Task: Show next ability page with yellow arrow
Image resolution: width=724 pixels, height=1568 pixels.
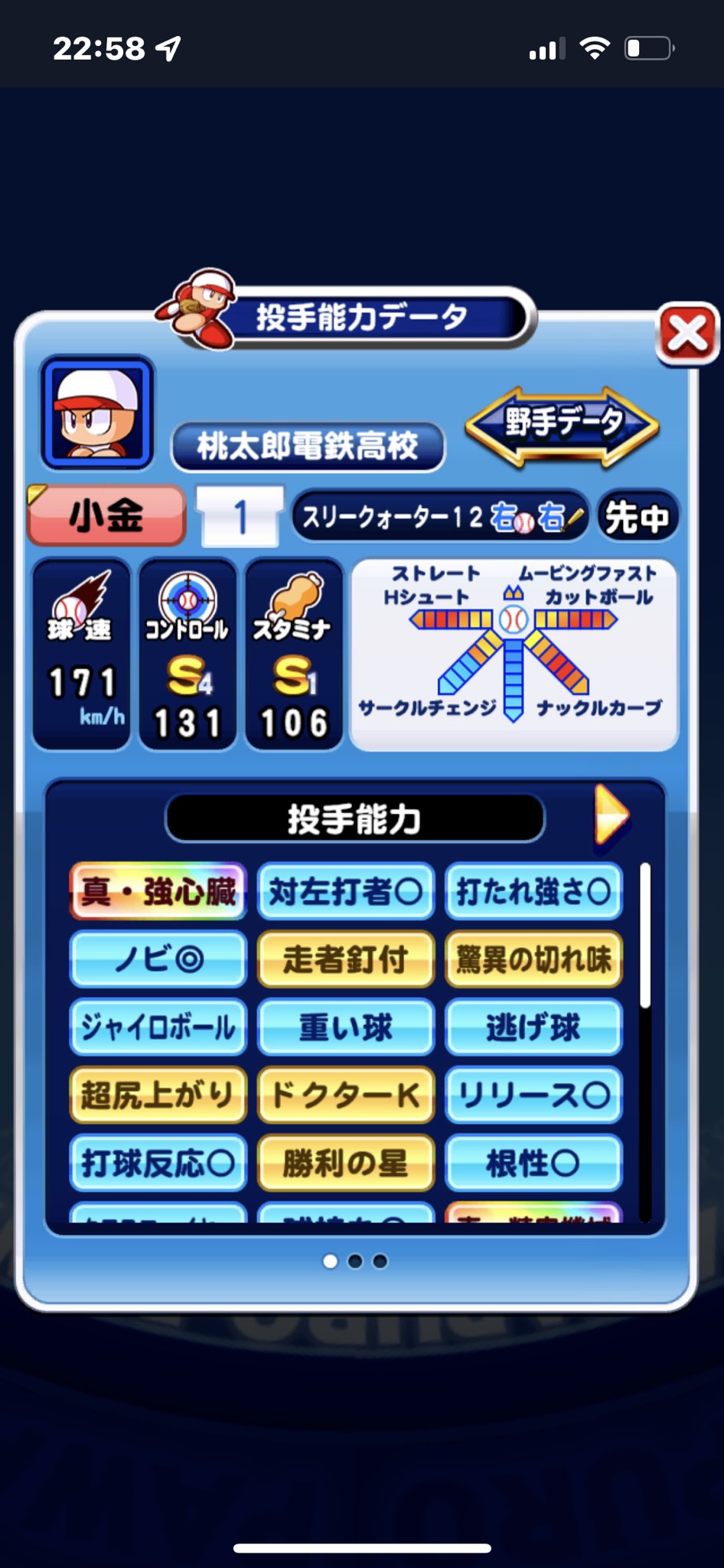Action: pyautogui.click(x=611, y=816)
